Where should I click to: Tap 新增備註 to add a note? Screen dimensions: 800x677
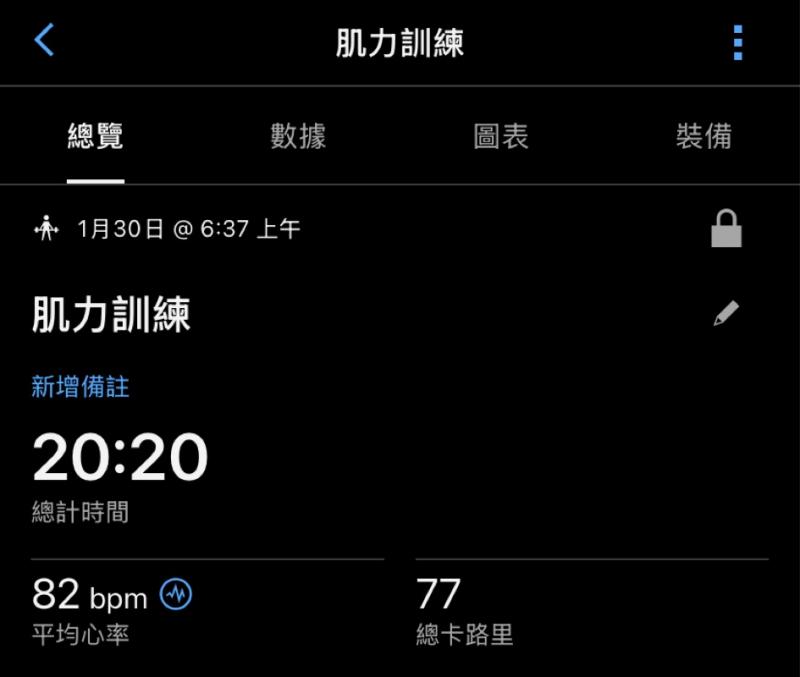[81, 387]
